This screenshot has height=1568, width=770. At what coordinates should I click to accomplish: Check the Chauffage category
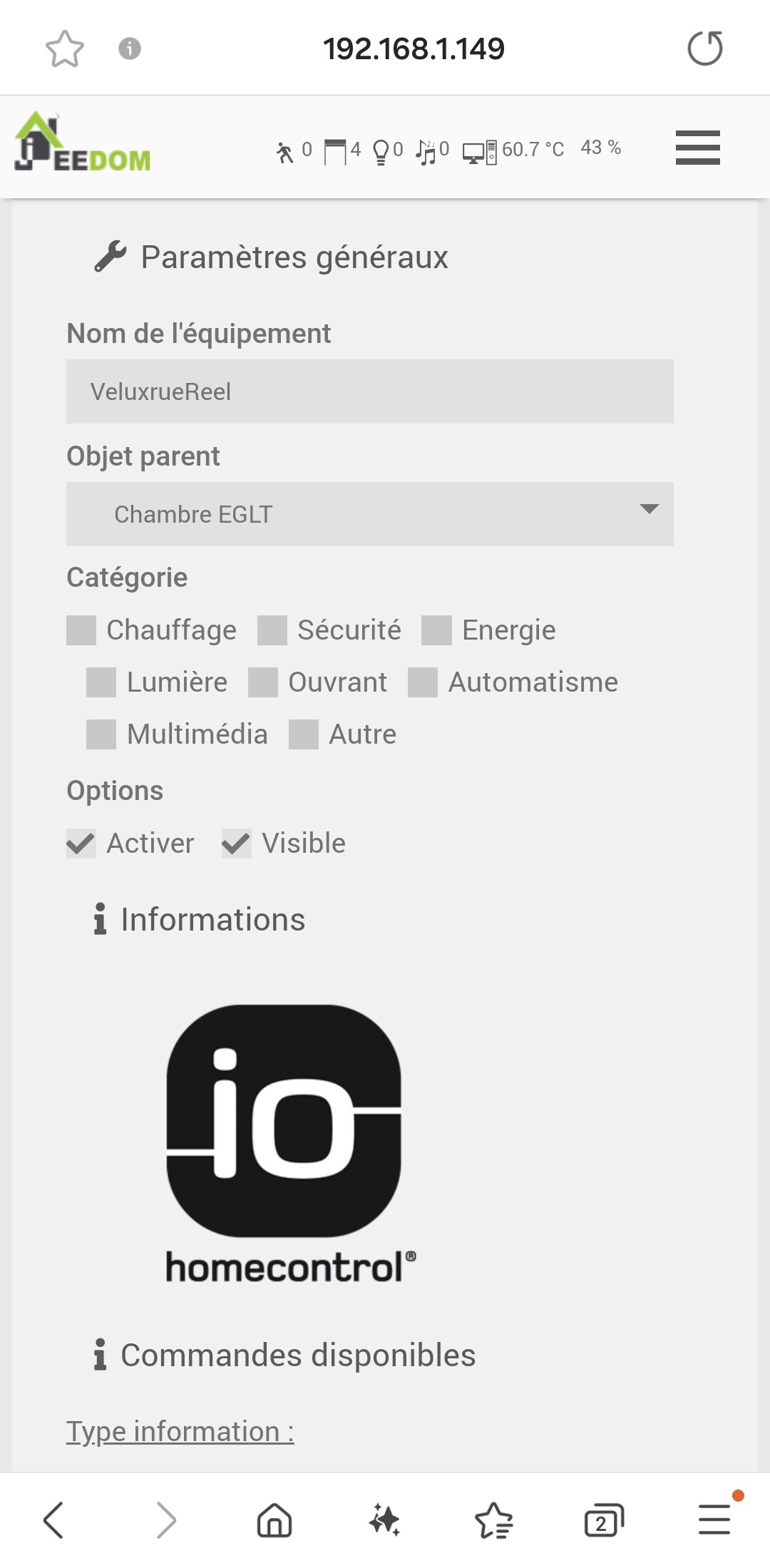point(81,630)
